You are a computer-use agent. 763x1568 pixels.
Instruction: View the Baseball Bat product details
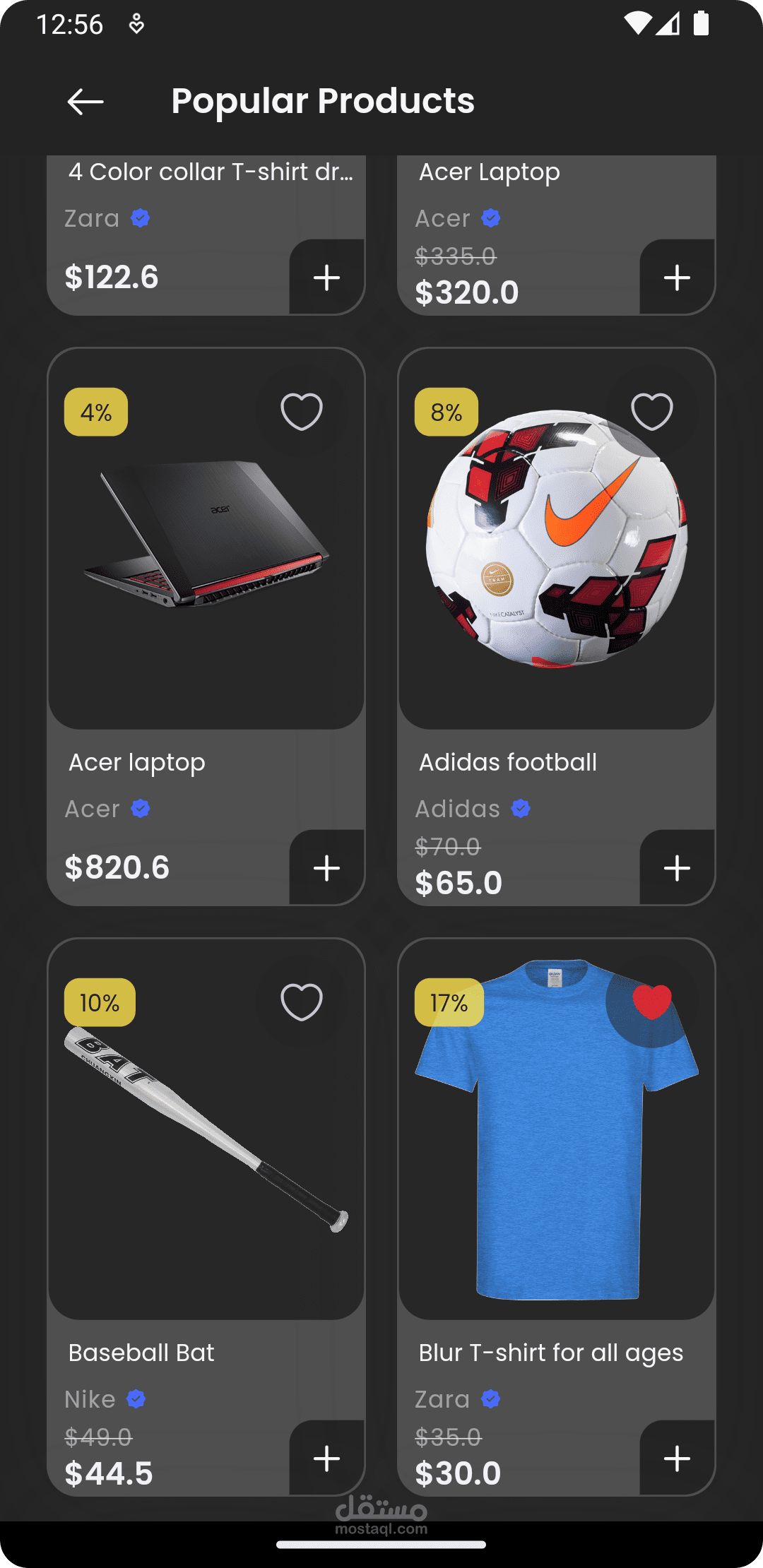206,1217
